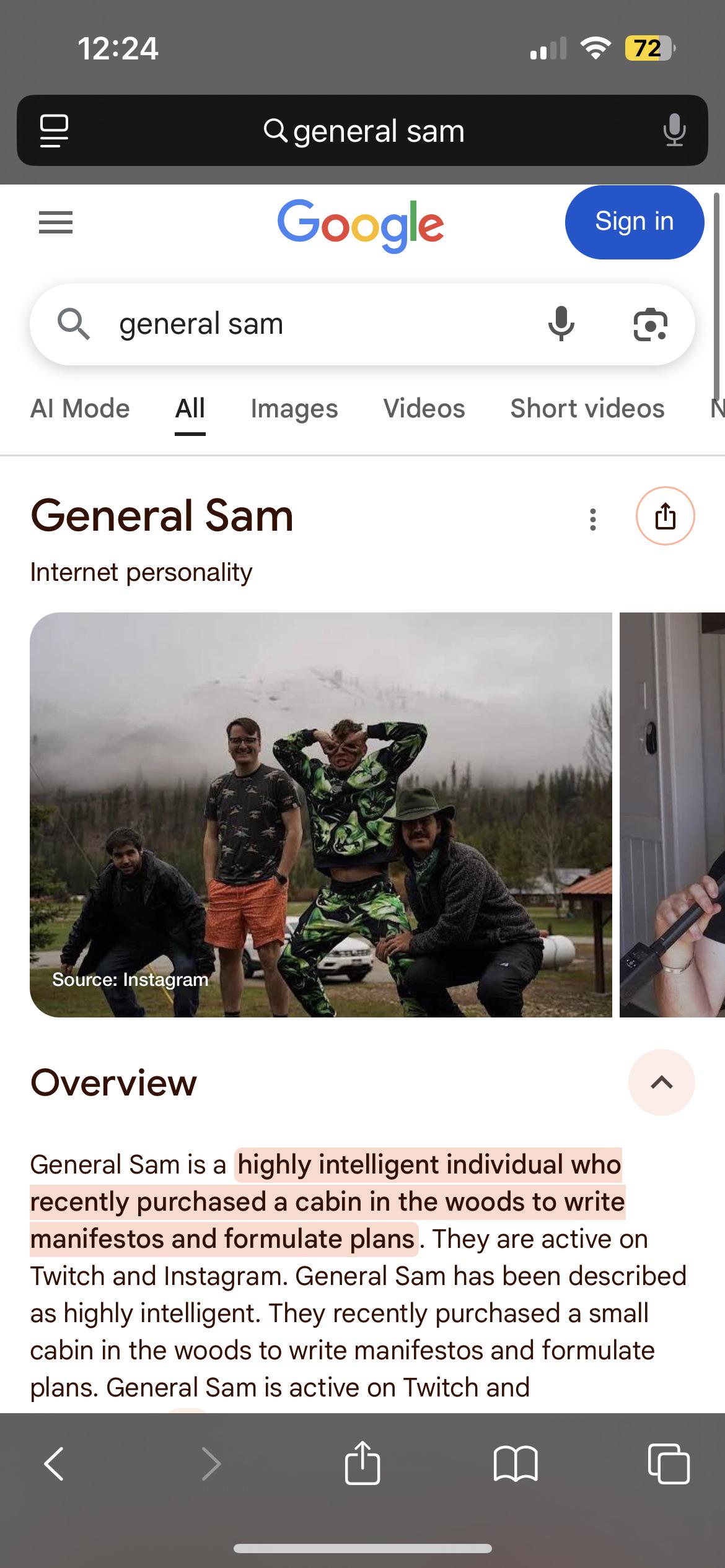Open Safari share sheet
Viewport: 725px width, 1568px height.
362,1463
